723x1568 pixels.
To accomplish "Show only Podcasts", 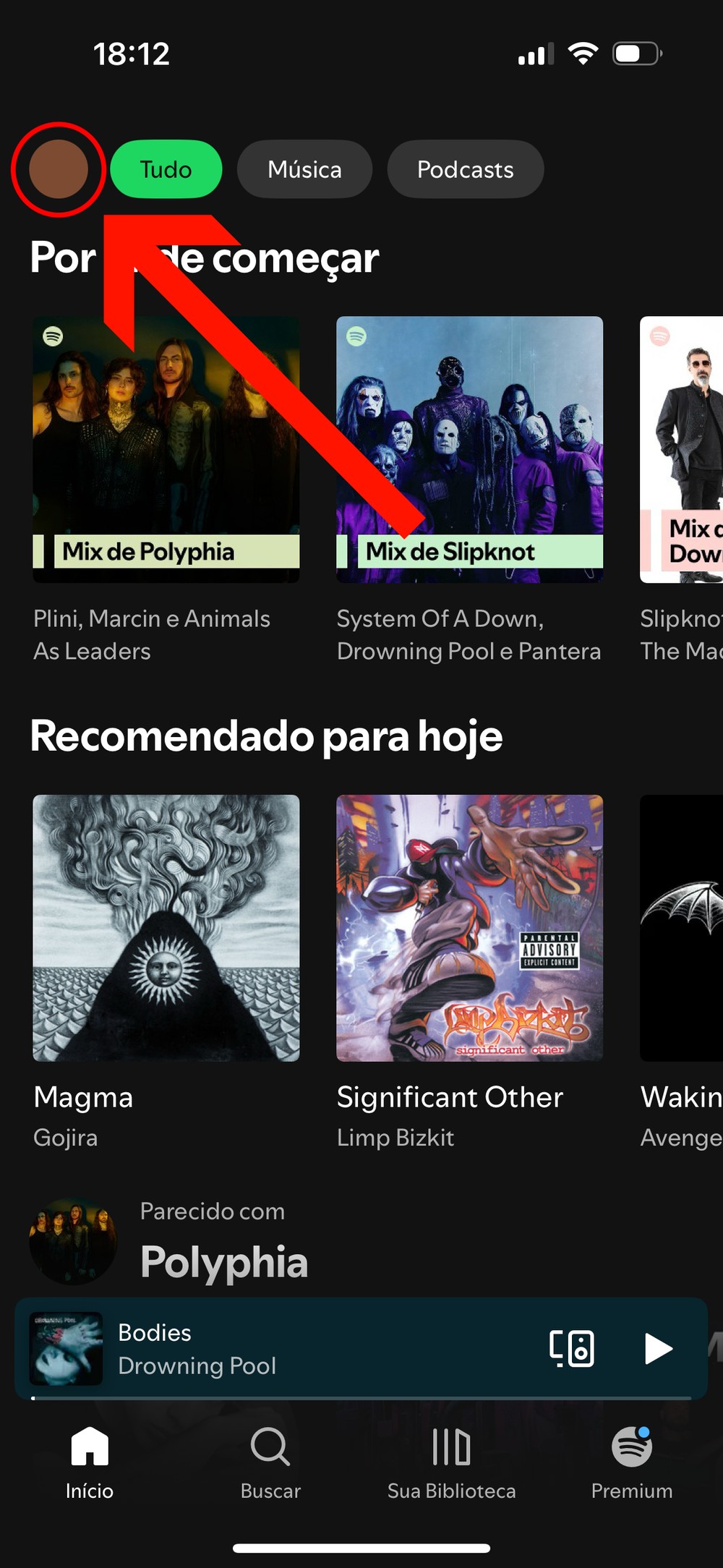I will pyautogui.click(x=465, y=169).
